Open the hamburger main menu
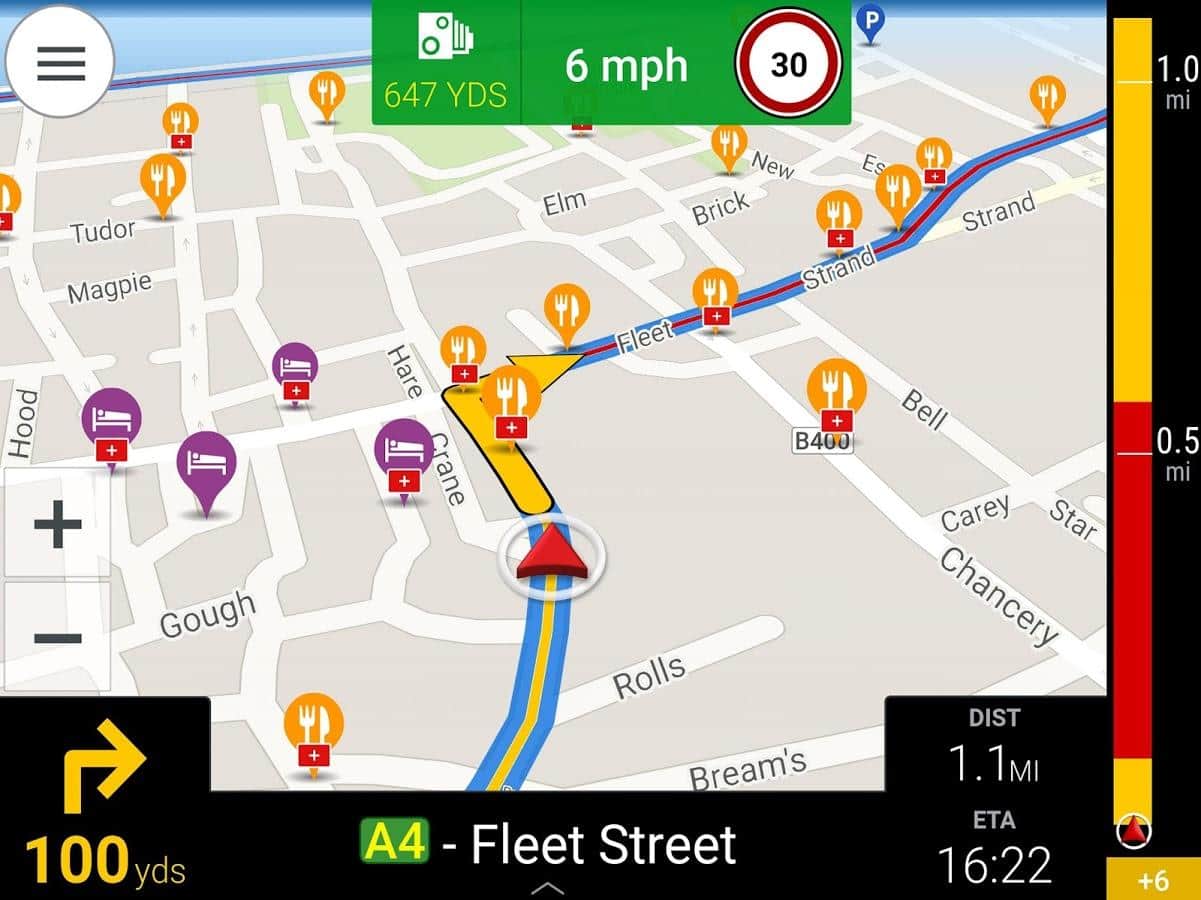1201x900 pixels. 60,62
